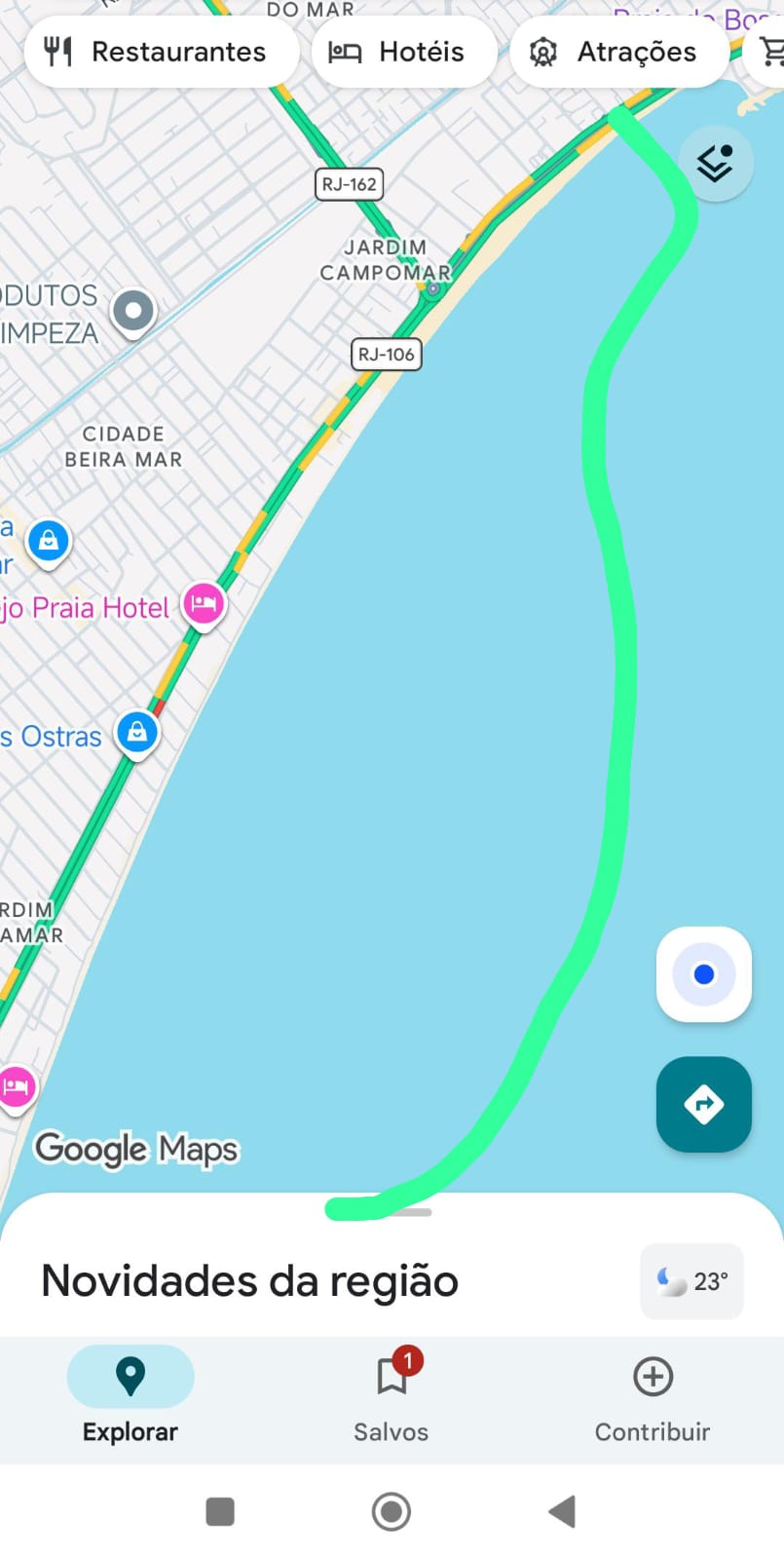
Task: Open the weather 23° chip
Action: click(x=691, y=1281)
